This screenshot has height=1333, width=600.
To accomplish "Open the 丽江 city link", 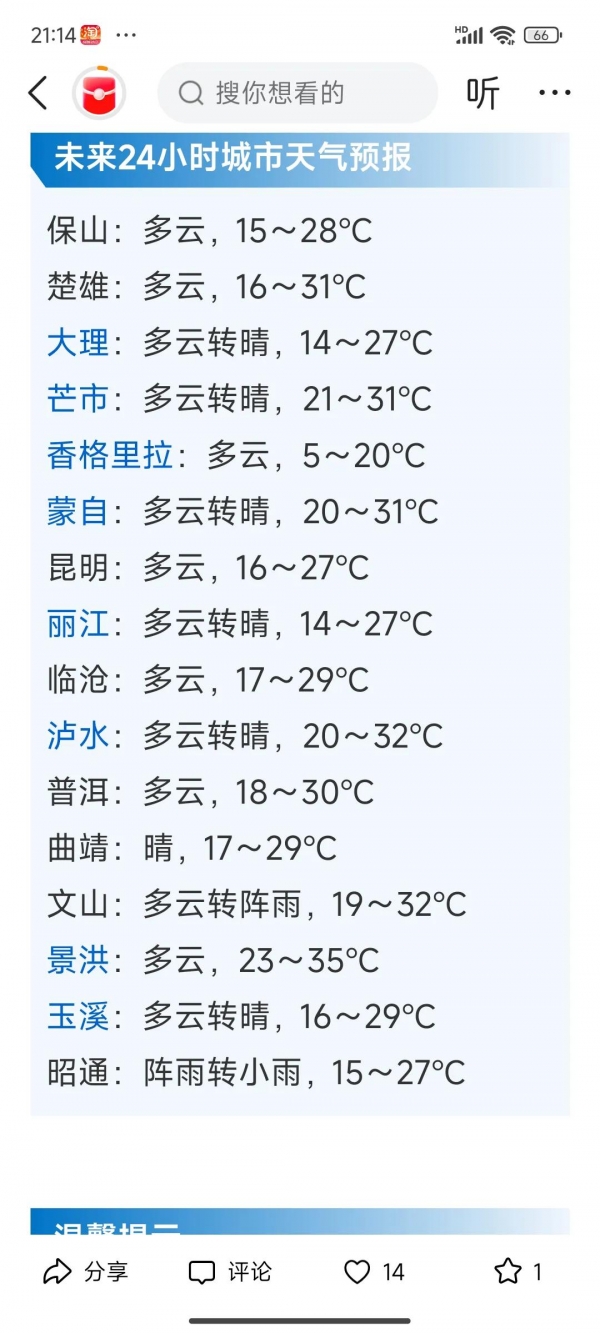I will tap(78, 624).
